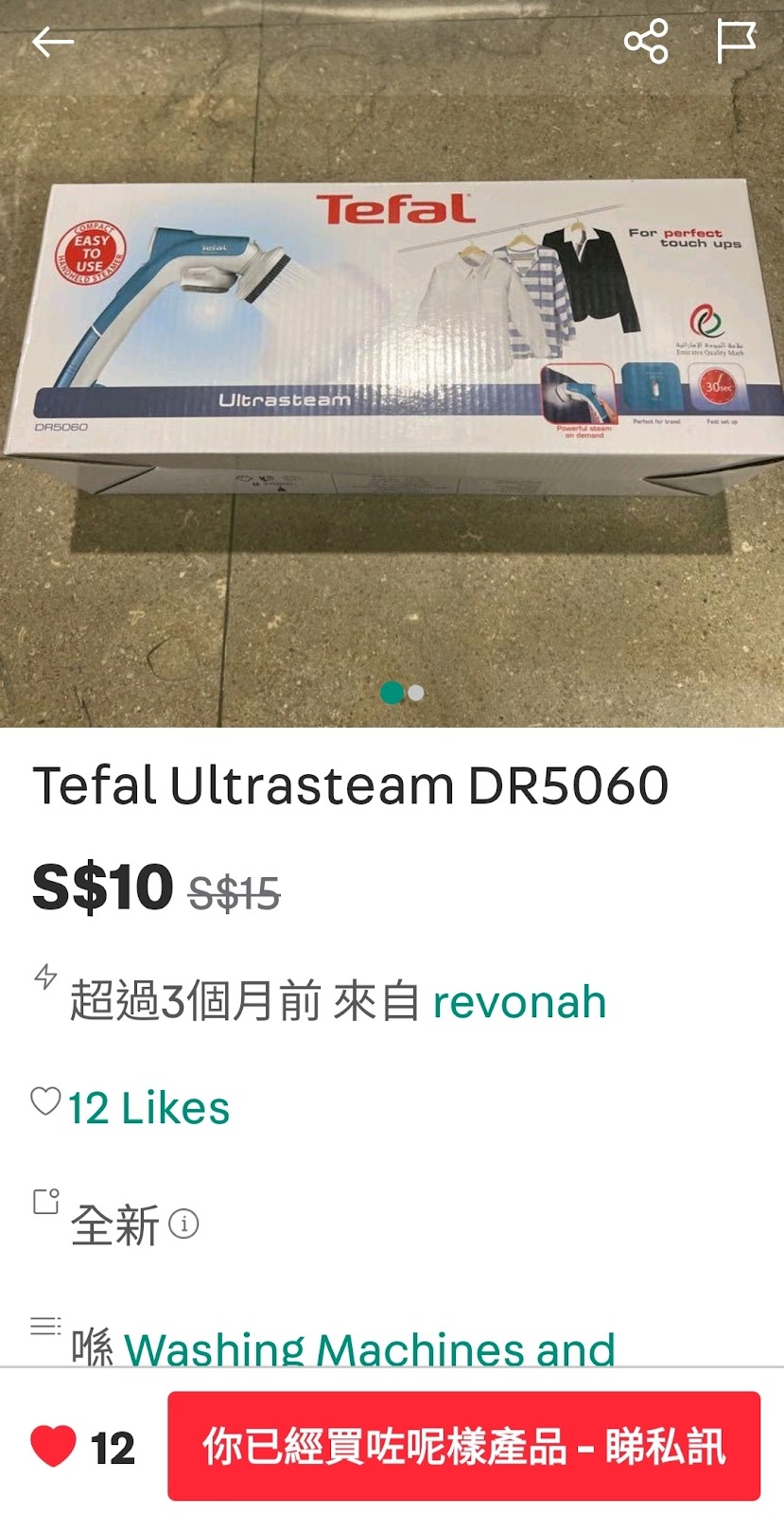View the 12 Likes list
Screen dimensions: 784x1514
tap(148, 1108)
